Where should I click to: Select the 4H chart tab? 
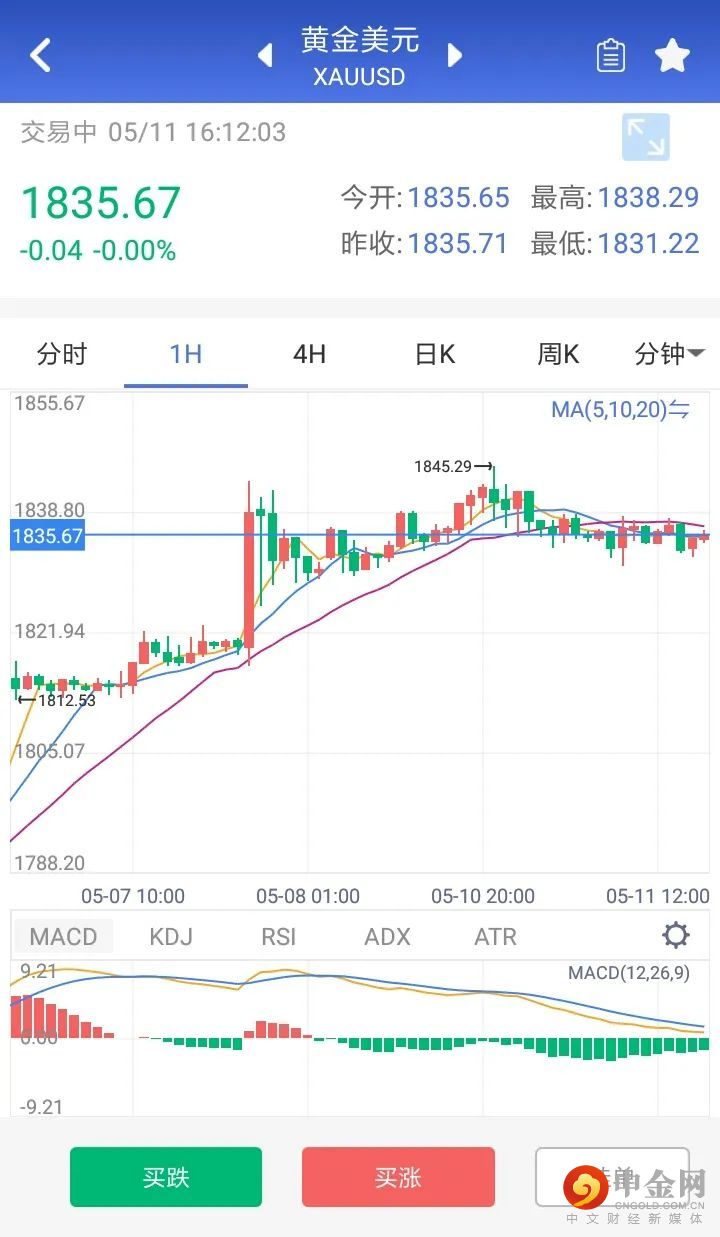coord(310,354)
